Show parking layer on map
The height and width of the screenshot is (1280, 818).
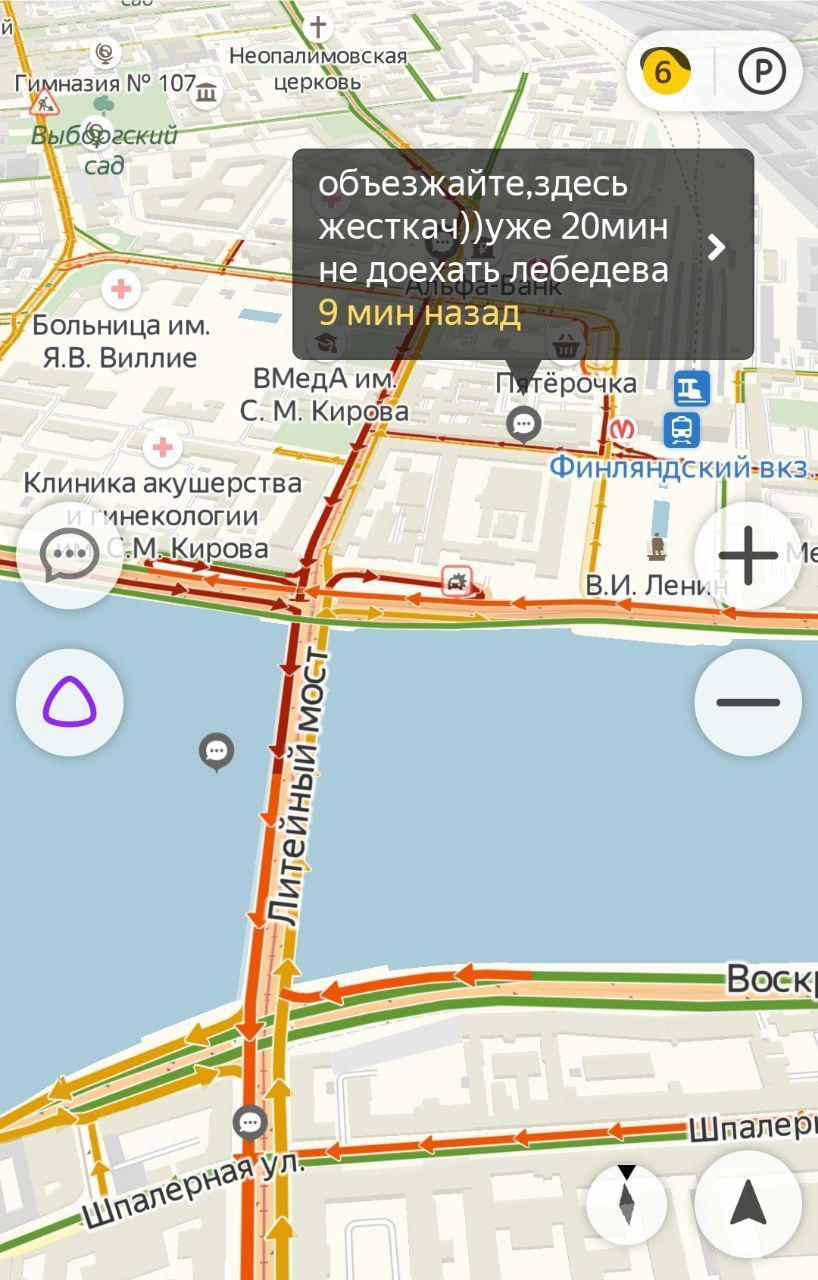tap(762, 71)
